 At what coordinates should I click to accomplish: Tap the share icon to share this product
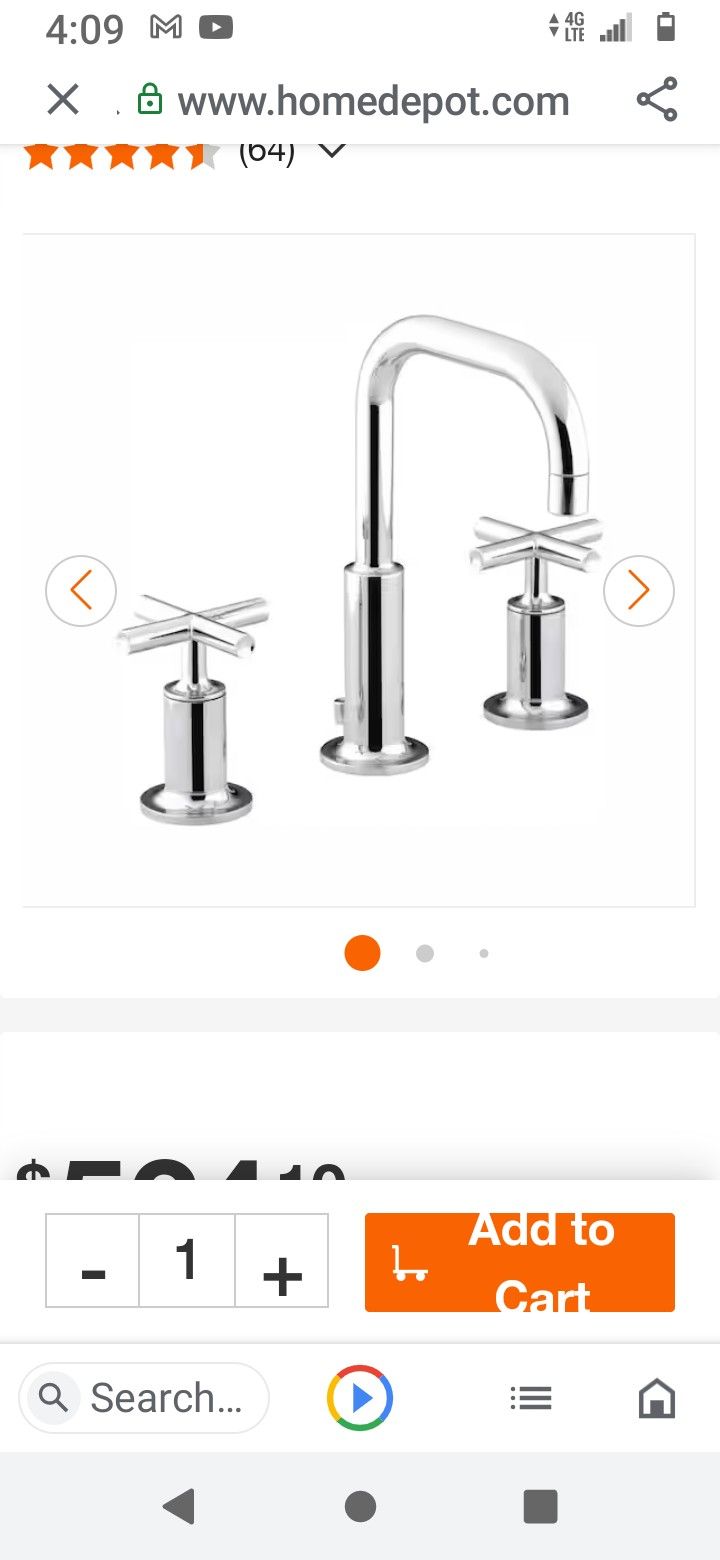(x=657, y=99)
